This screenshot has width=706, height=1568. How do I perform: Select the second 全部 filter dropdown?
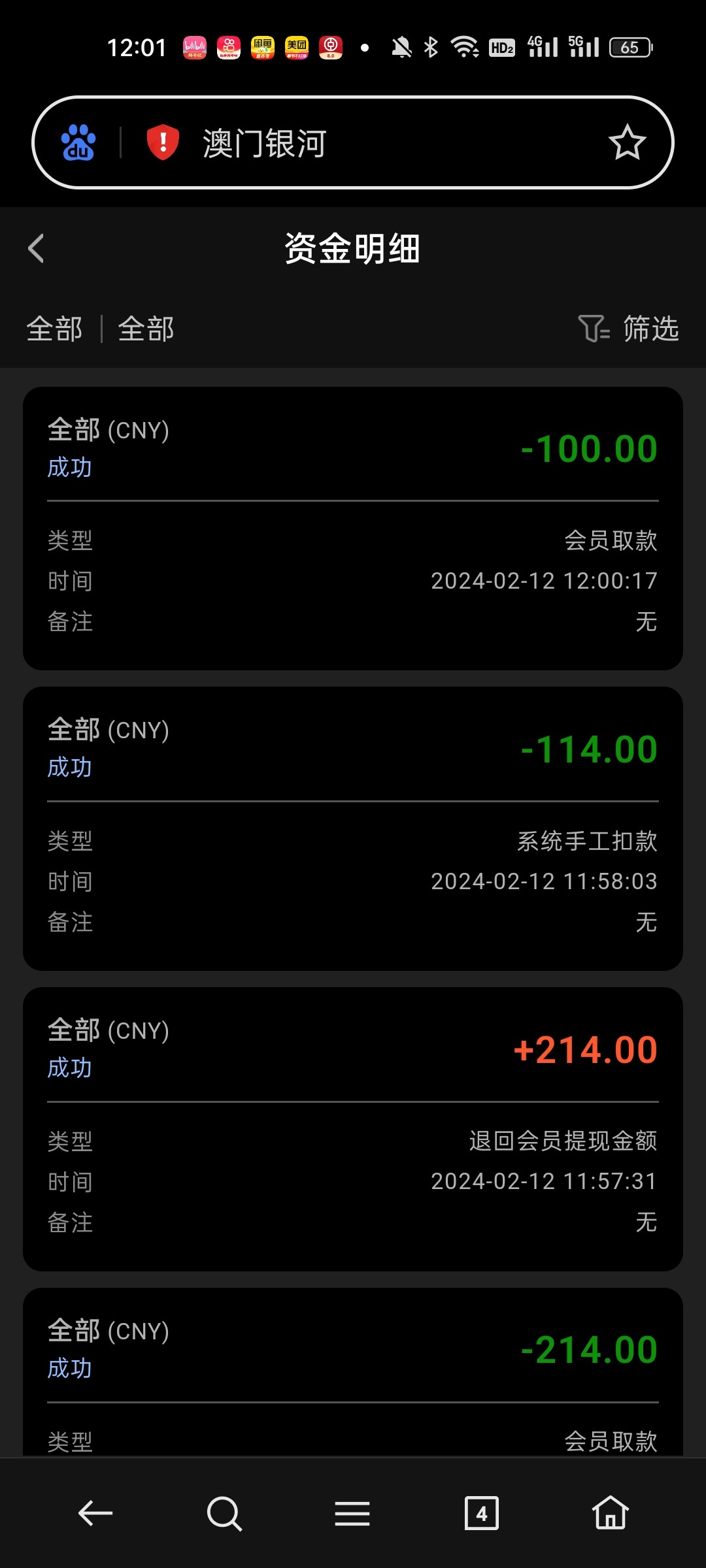click(x=146, y=329)
